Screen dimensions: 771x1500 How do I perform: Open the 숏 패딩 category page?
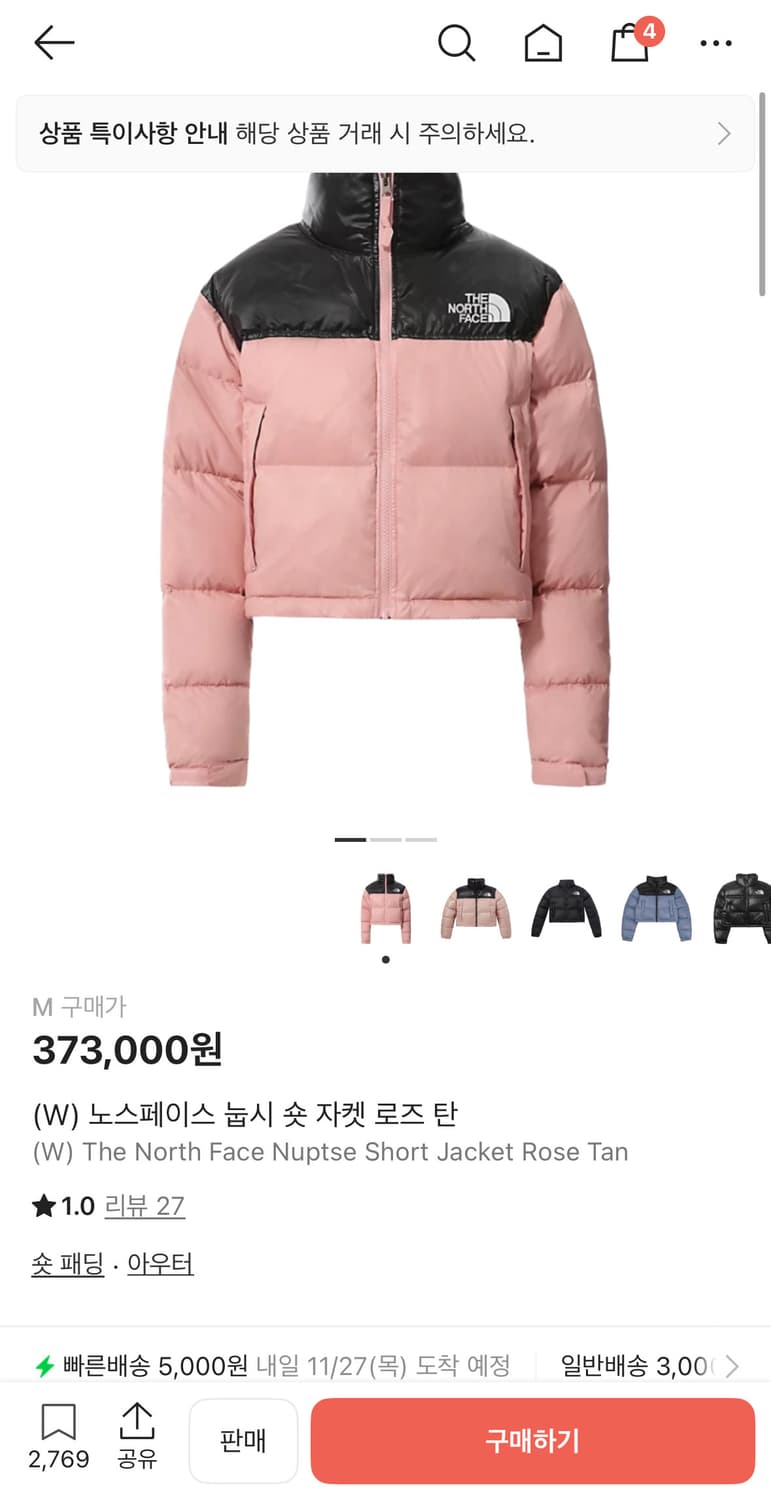click(68, 1264)
